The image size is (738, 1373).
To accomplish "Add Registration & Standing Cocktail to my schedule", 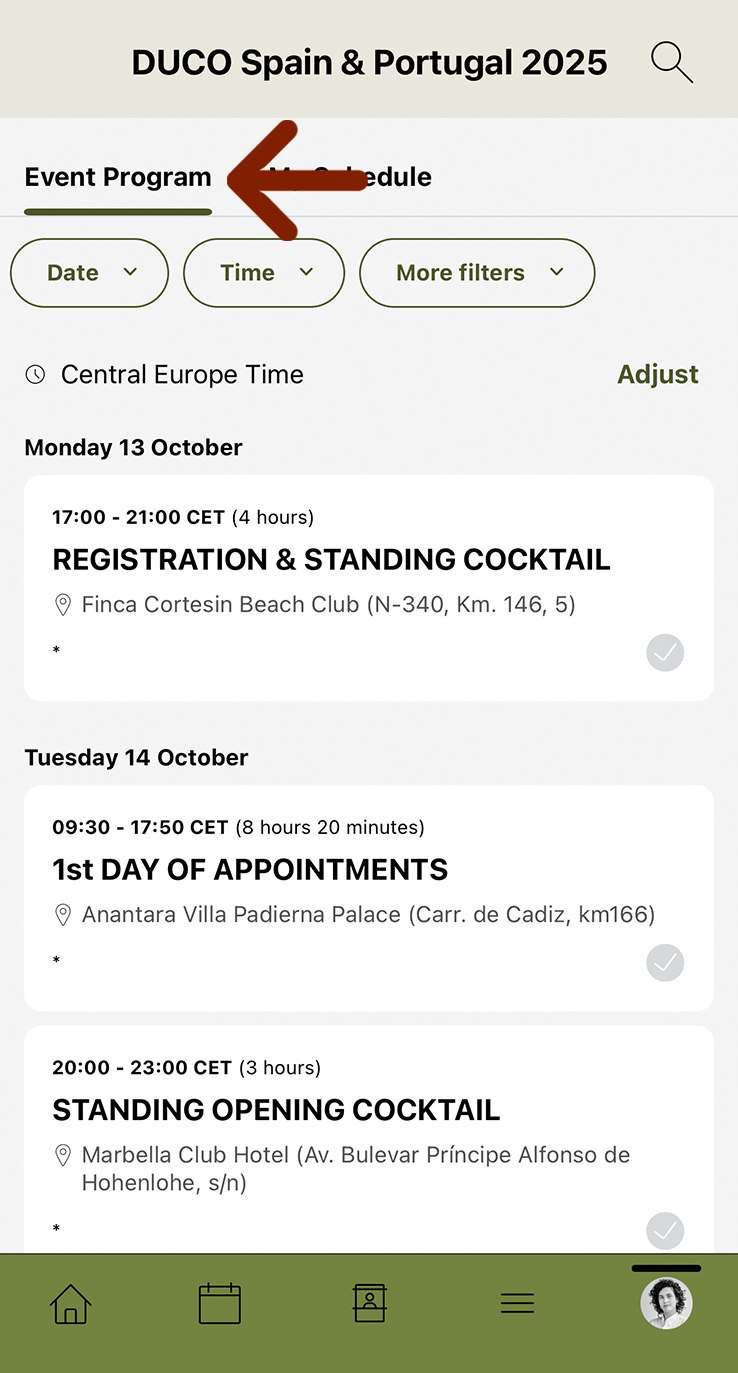I will pyautogui.click(x=665, y=653).
